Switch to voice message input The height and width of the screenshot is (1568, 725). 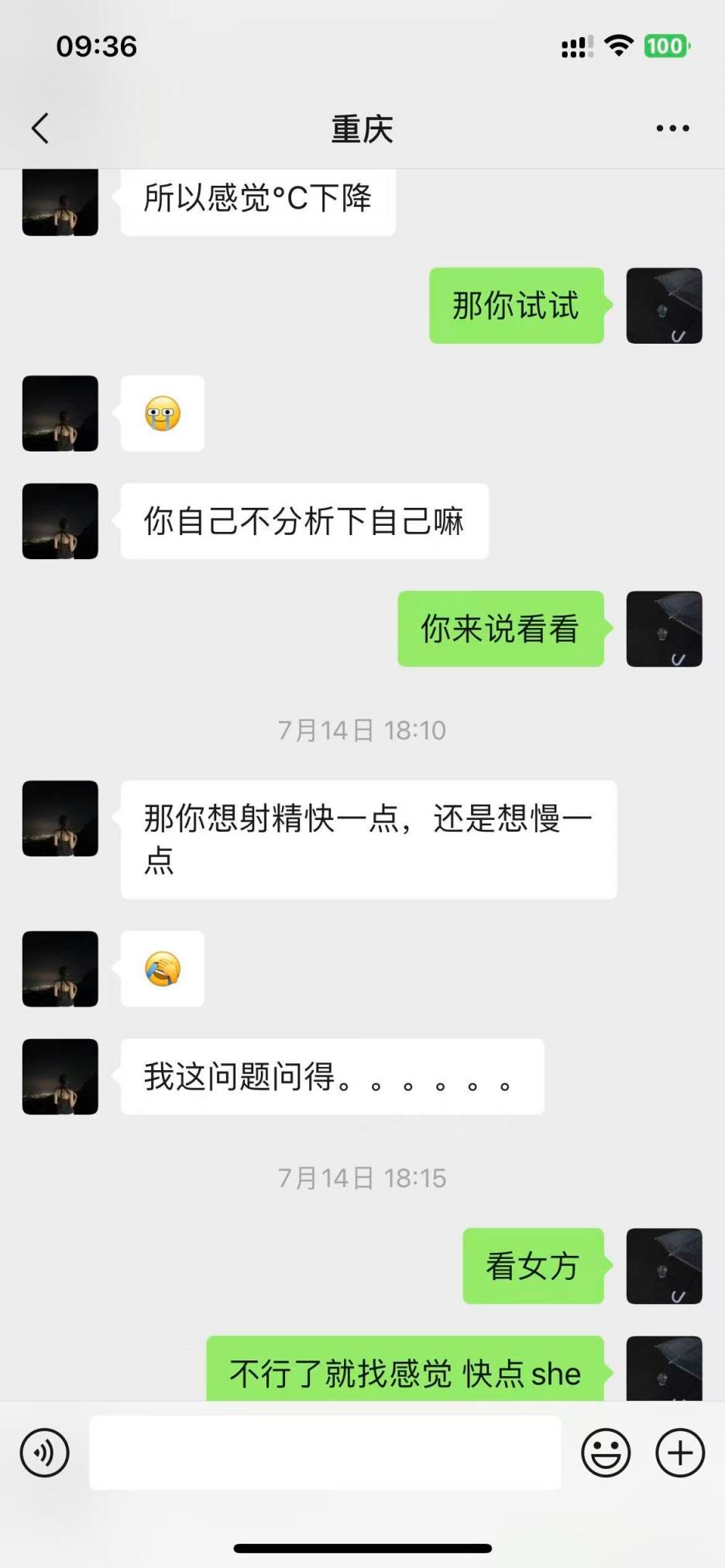pos(45,1453)
